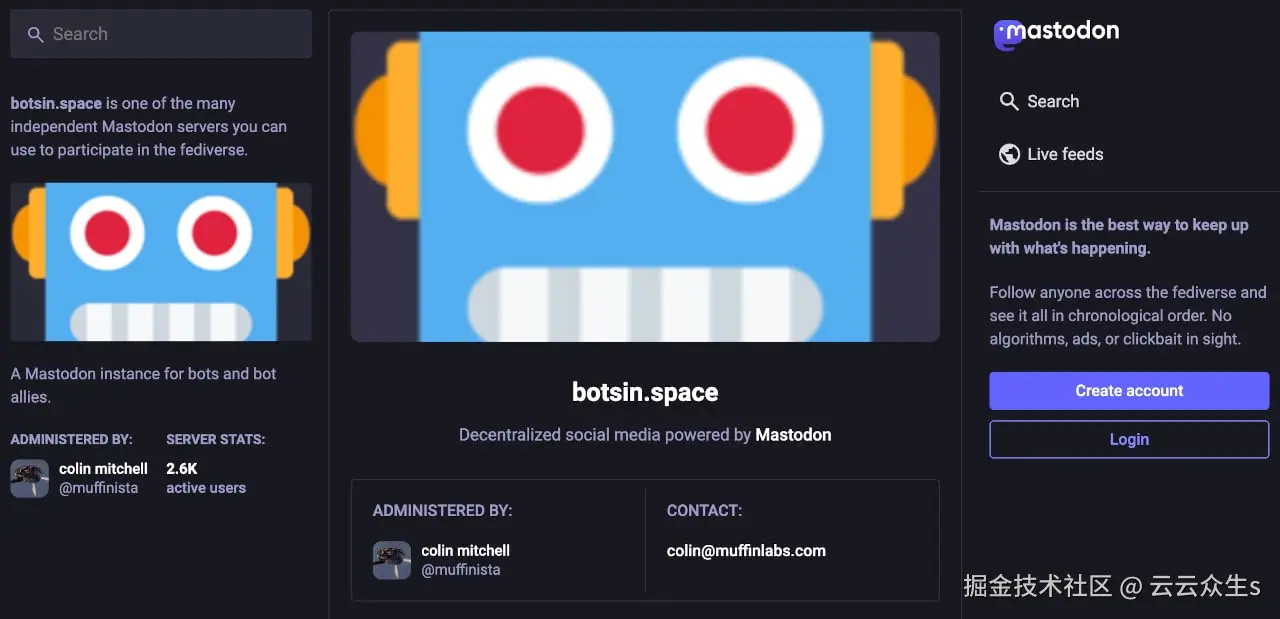The height and width of the screenshot is (619, 1280).
Task: Tap the Login button
Action: pyautogui.click(x=1129, y=439)
